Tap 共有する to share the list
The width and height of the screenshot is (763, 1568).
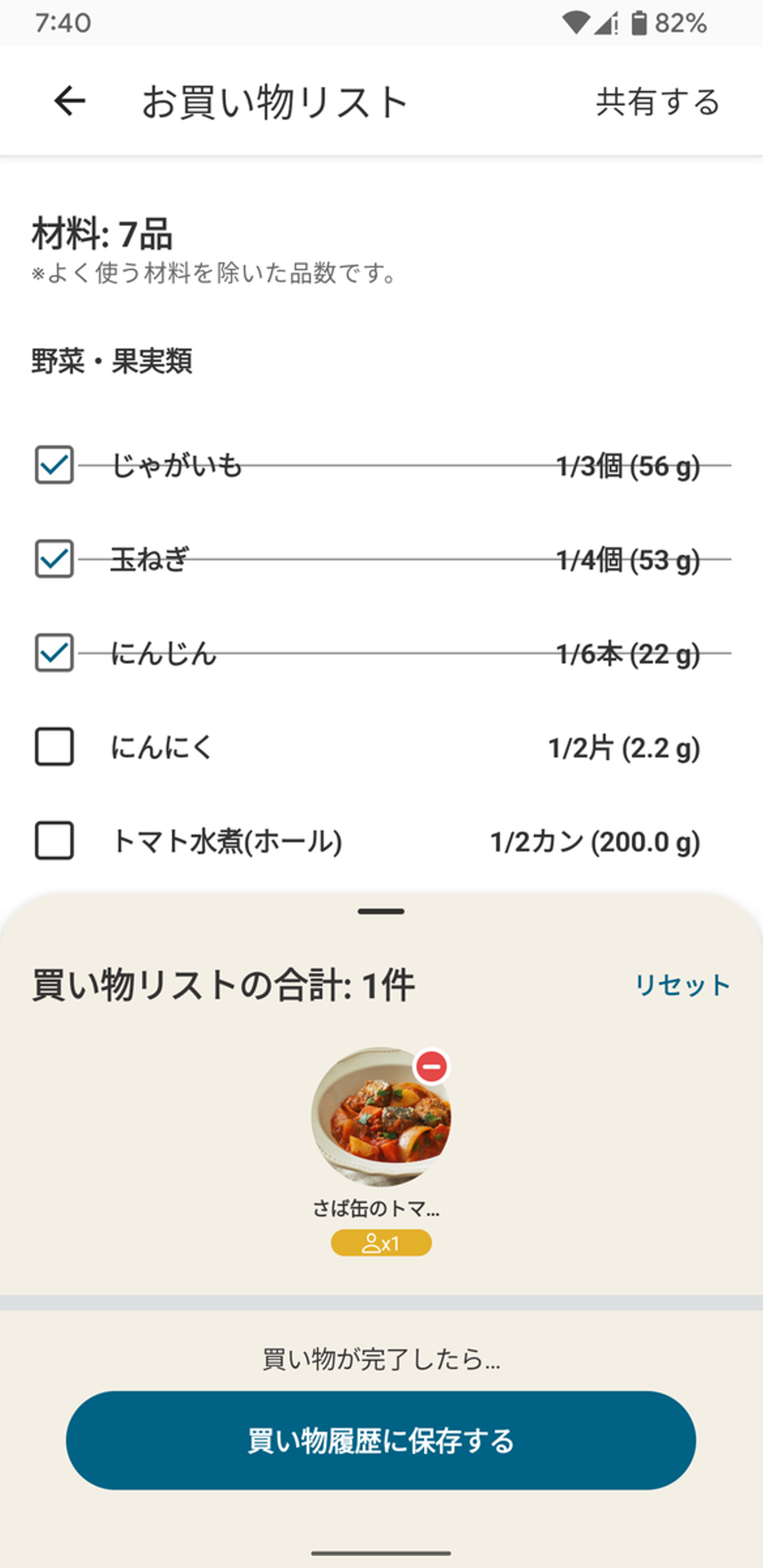[658, 102]
